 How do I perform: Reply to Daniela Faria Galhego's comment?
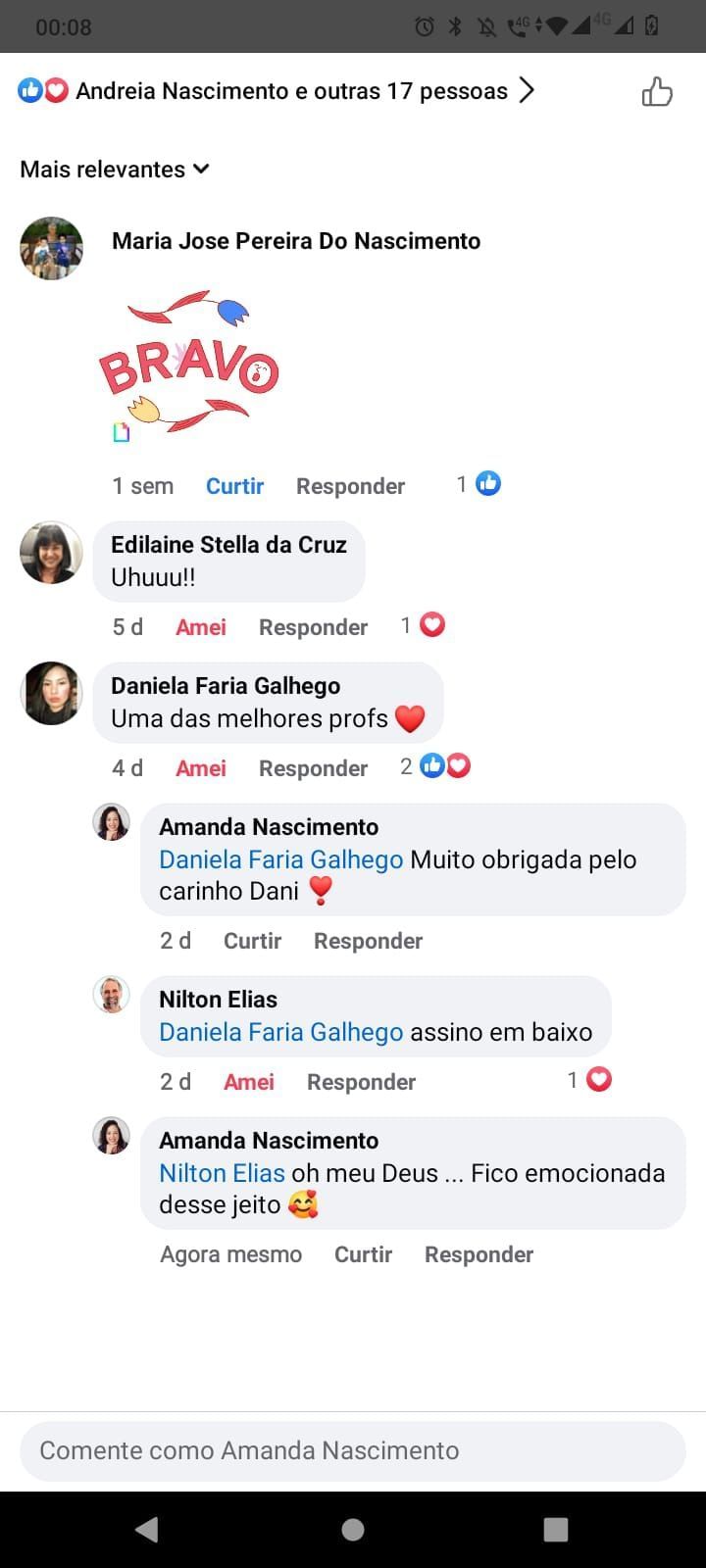(313, 768)
